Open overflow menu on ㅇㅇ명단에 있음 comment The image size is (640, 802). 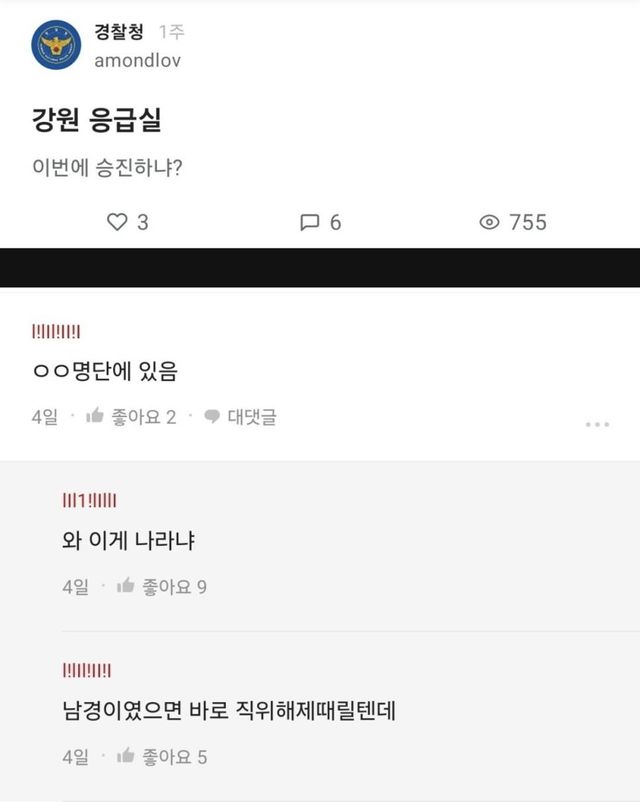[597, 424]
